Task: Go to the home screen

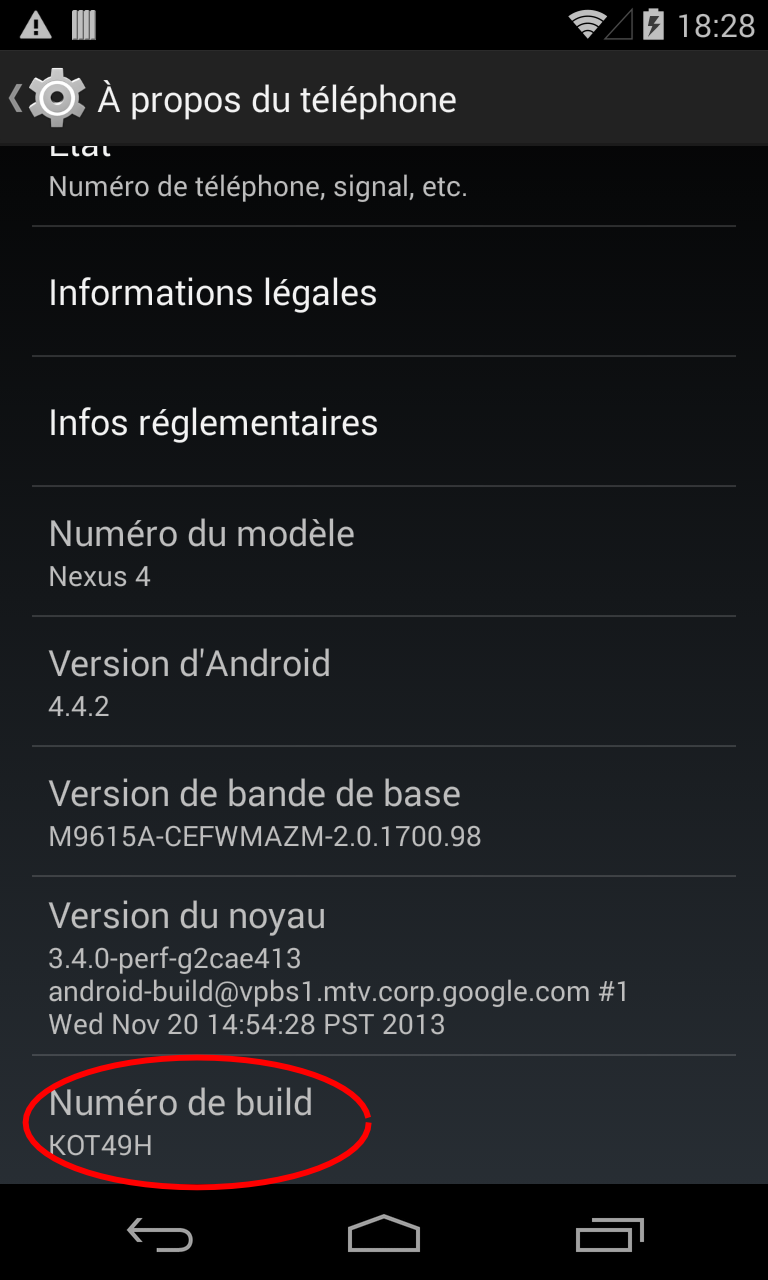Action: (384, 1235)
